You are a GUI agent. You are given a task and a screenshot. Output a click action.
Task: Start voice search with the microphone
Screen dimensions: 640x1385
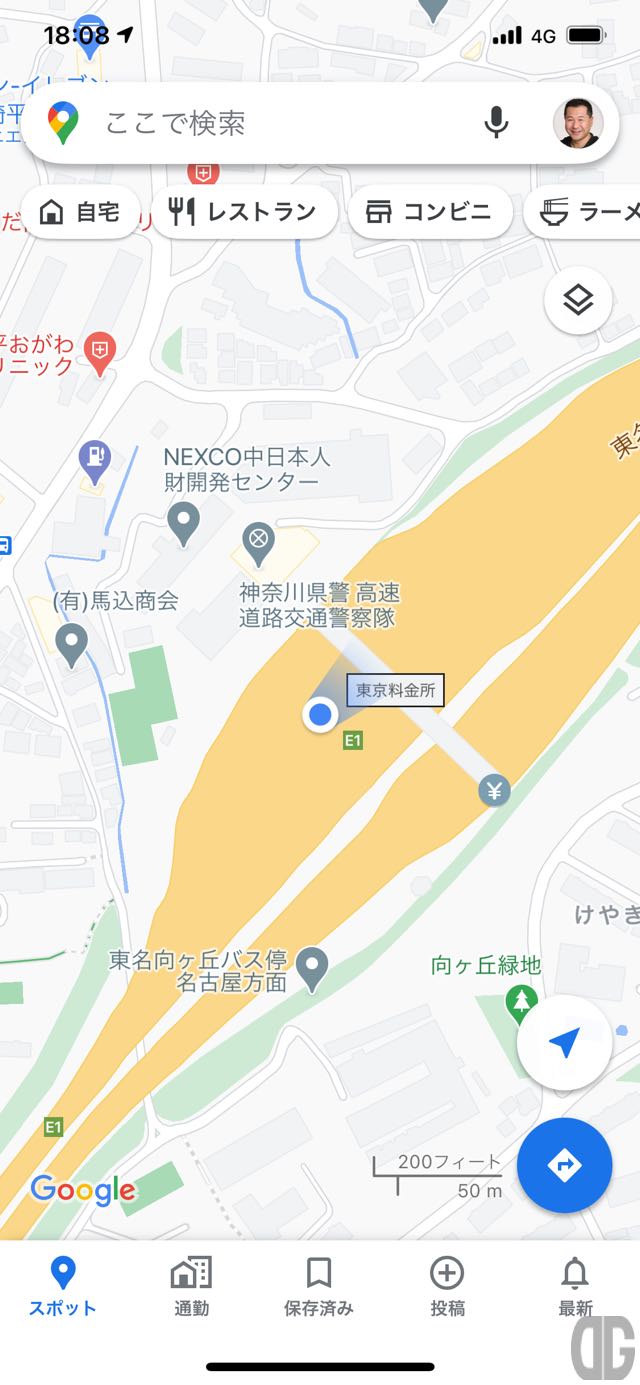[496, 123]
